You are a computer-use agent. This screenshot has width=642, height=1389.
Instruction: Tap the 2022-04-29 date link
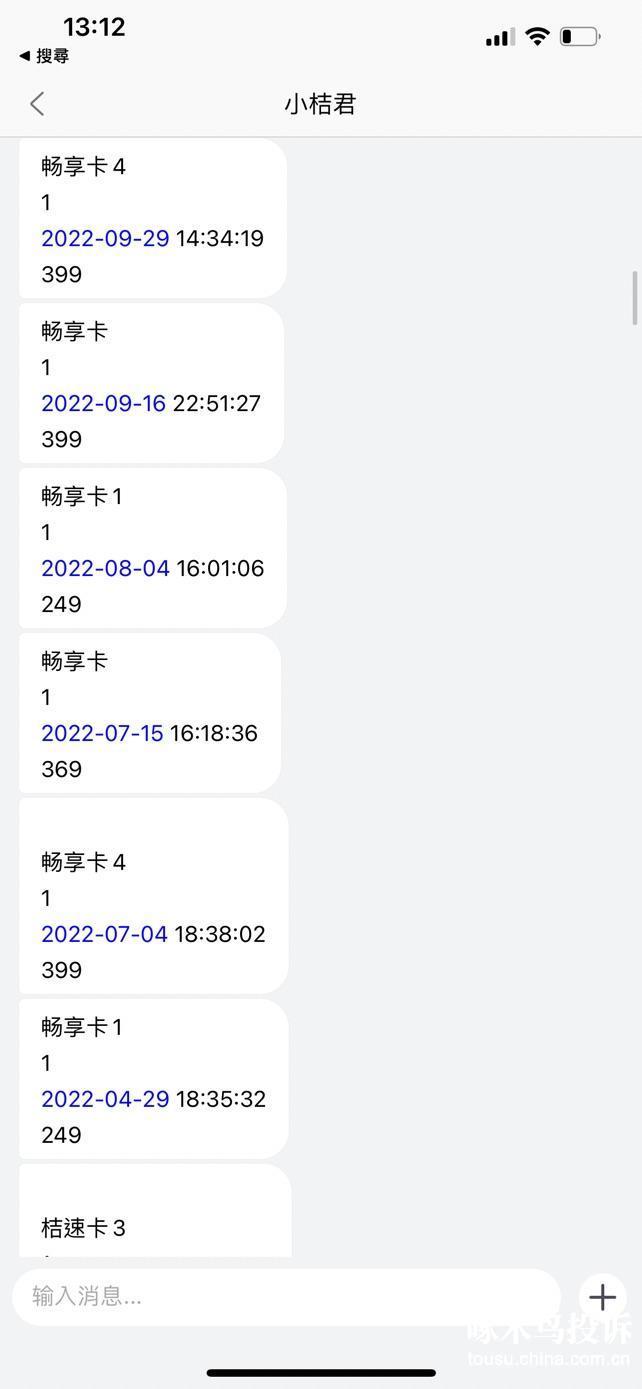click(x=105, y=1099)
